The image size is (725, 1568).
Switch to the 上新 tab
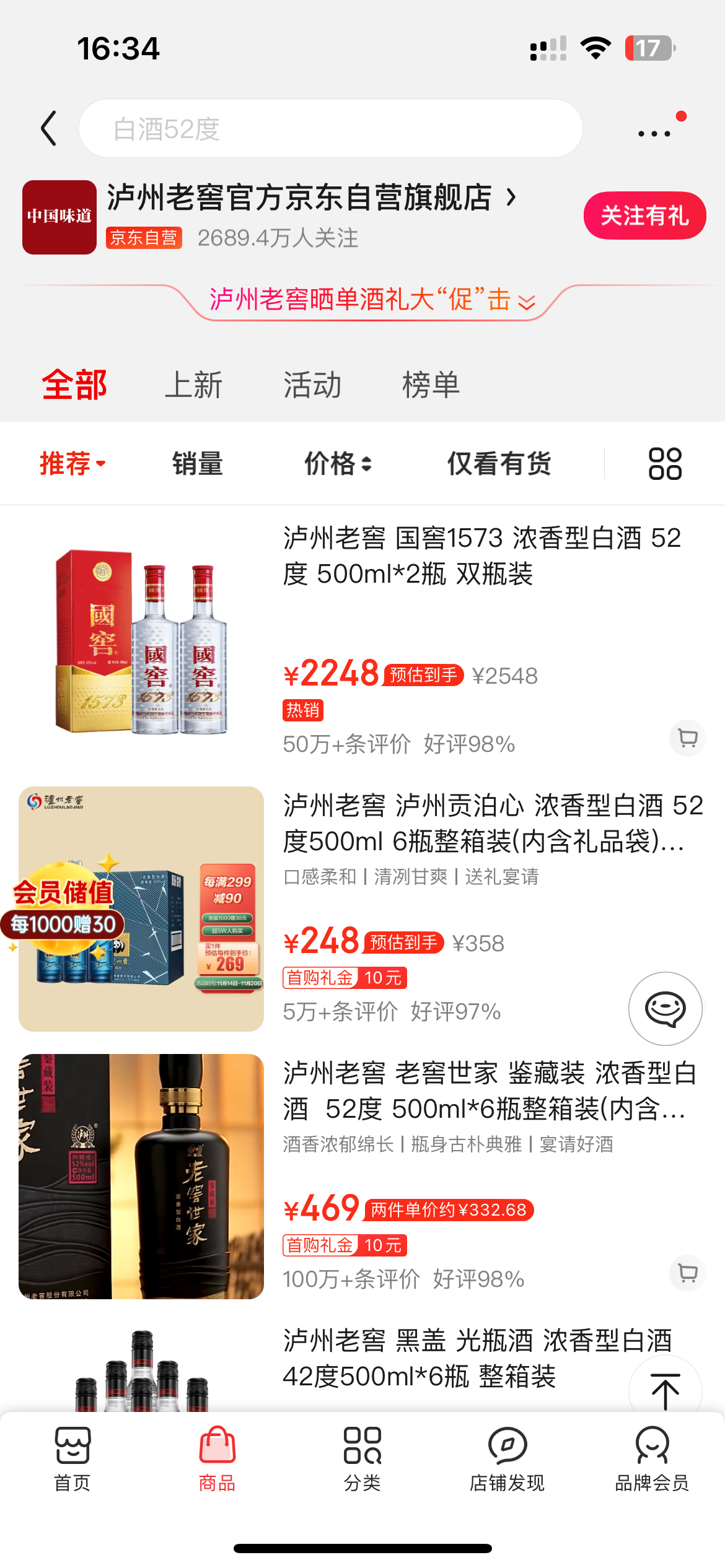(193, 385)
